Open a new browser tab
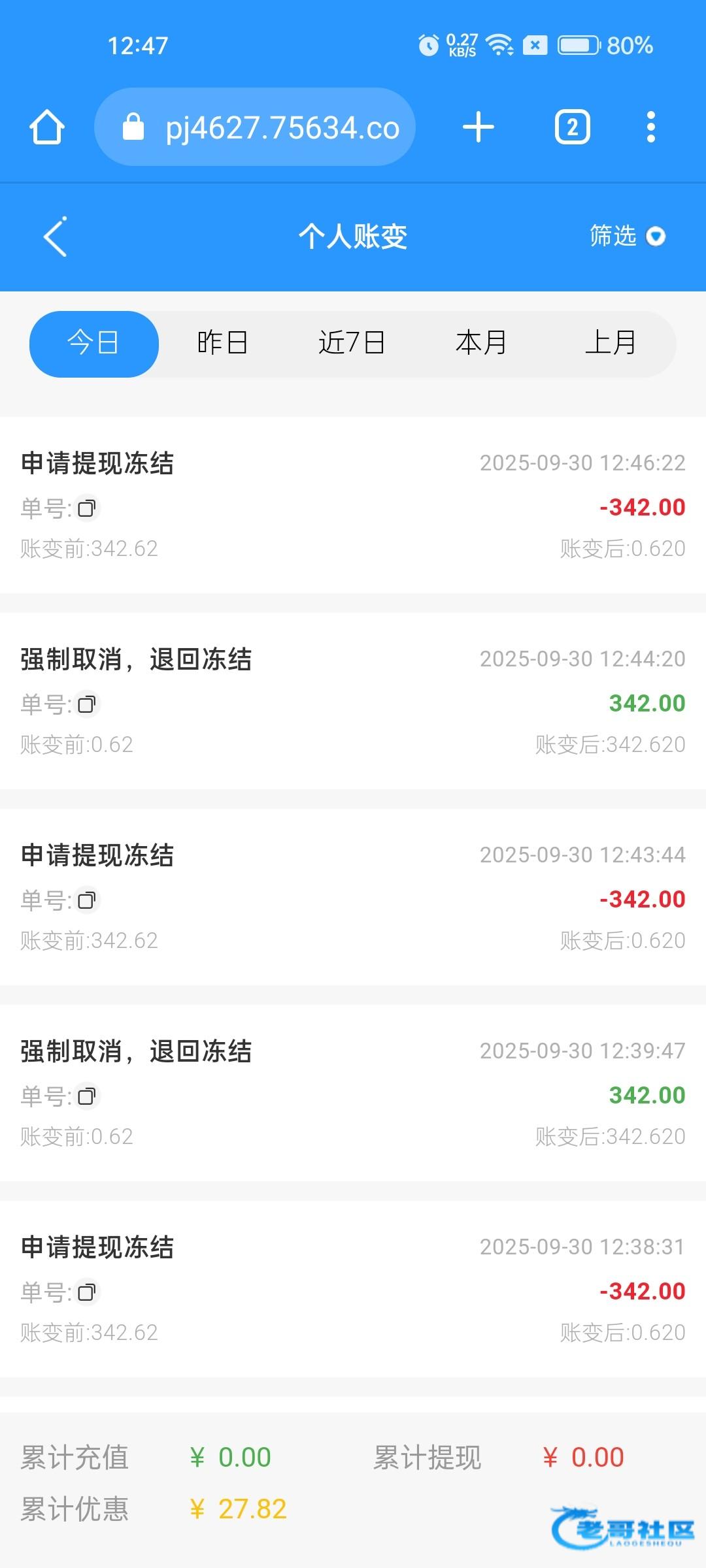 coord(479,127)
